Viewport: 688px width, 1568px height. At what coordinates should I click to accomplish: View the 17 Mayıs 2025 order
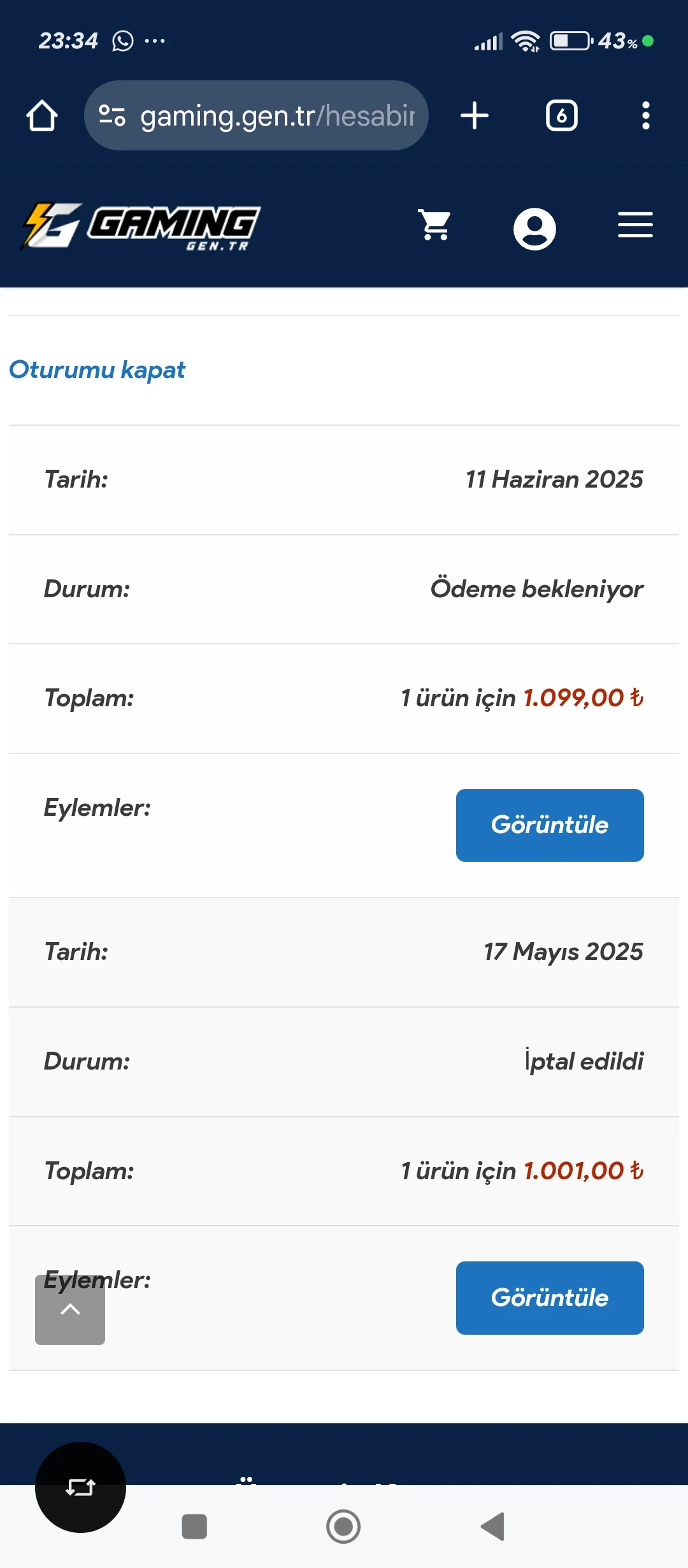click(x=549, y=1298)
